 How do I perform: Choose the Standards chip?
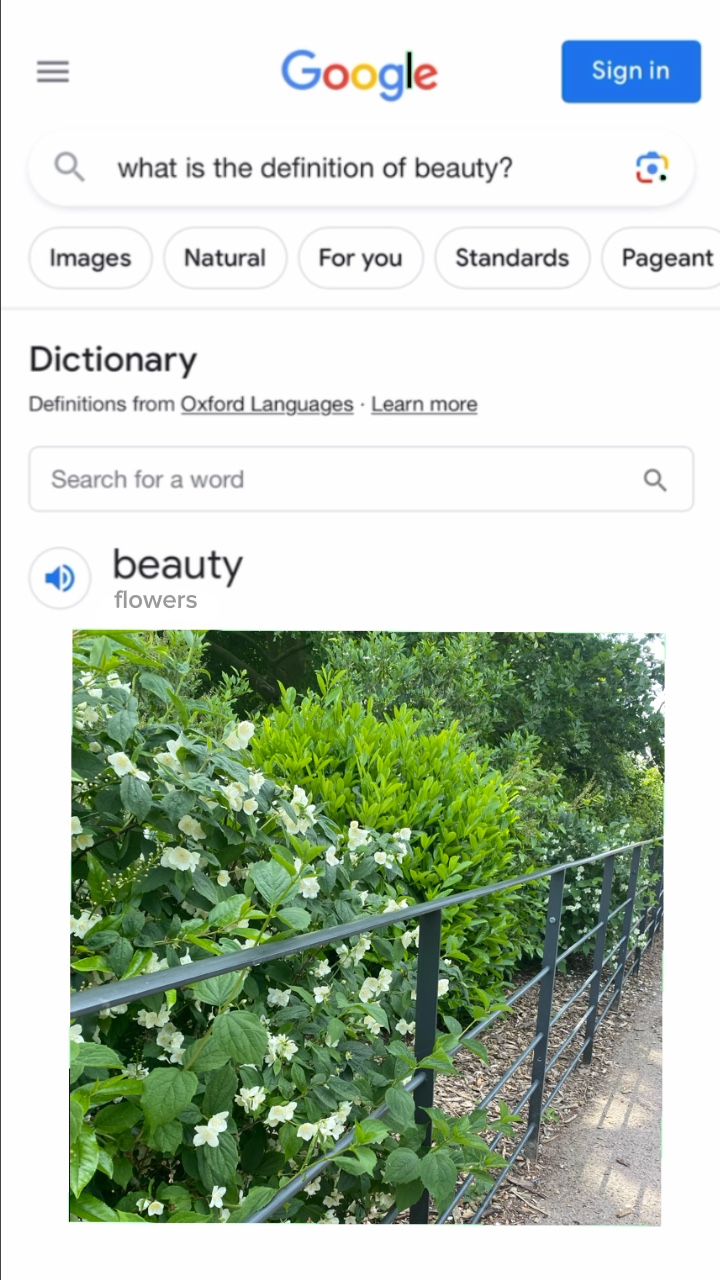[x=512, y=258]
